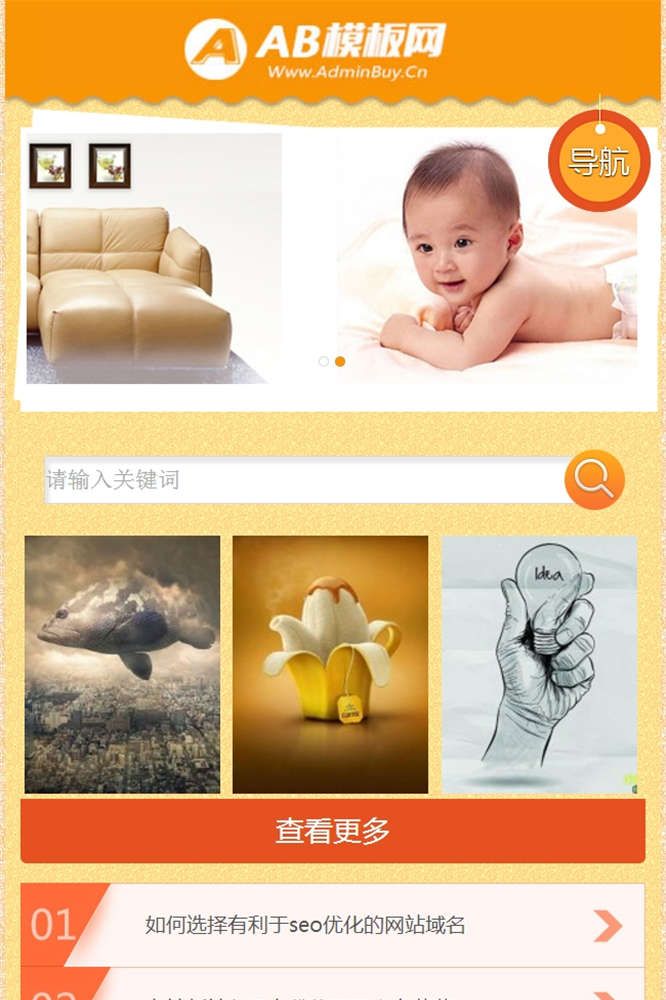Select the second carousel page dot
666x1000 pixels.
340,361
